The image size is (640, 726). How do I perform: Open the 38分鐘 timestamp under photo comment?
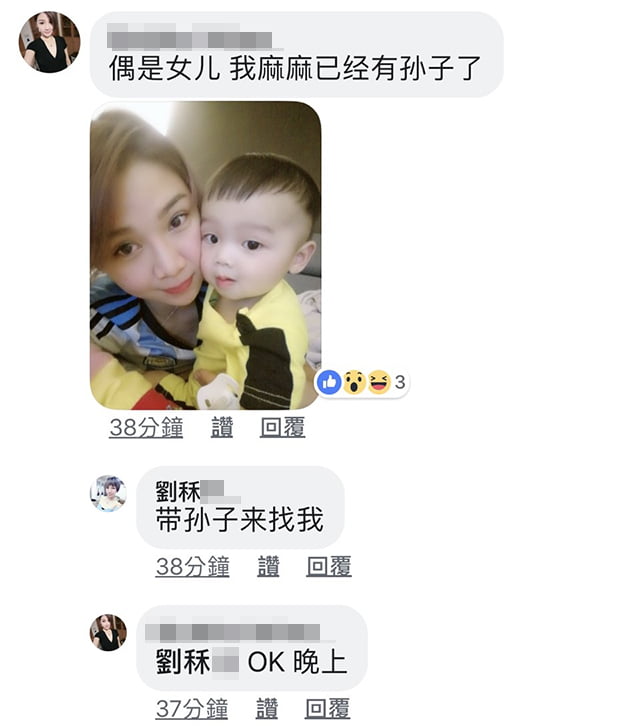pos(146,428)
